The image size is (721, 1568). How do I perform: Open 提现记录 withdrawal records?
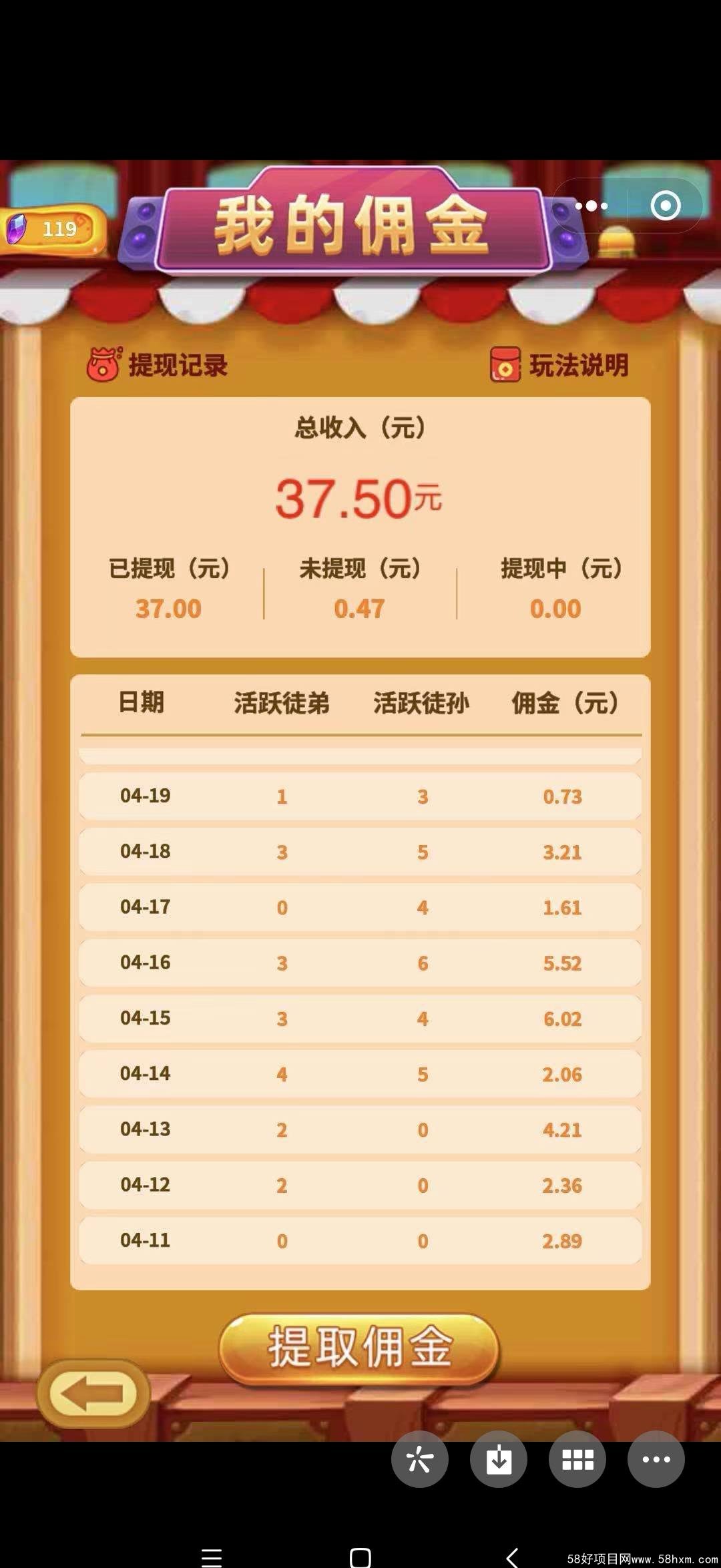tap(158, 364)
